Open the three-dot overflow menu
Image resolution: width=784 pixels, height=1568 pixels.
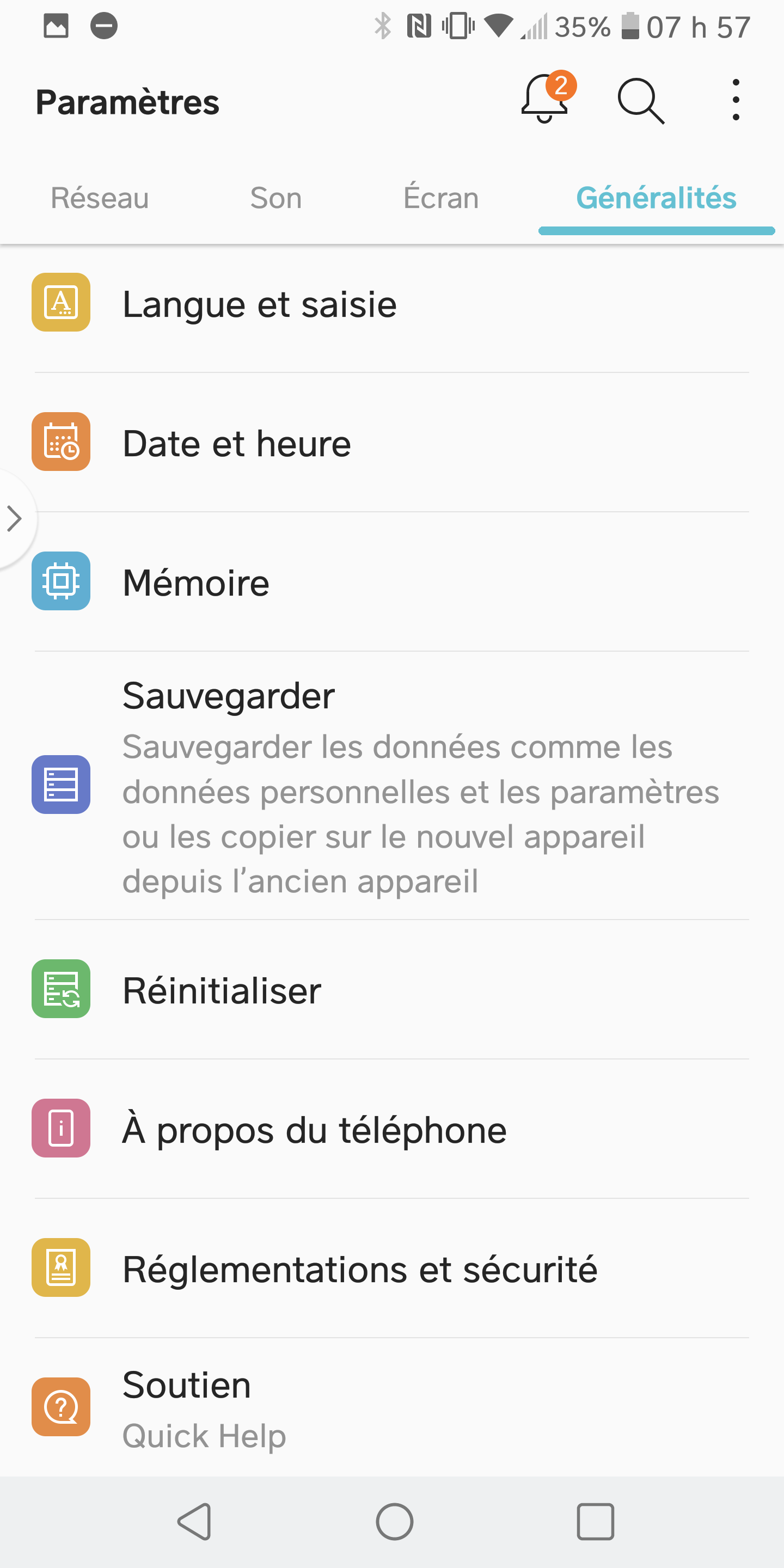pyautogui.click(x=736, y=100)
